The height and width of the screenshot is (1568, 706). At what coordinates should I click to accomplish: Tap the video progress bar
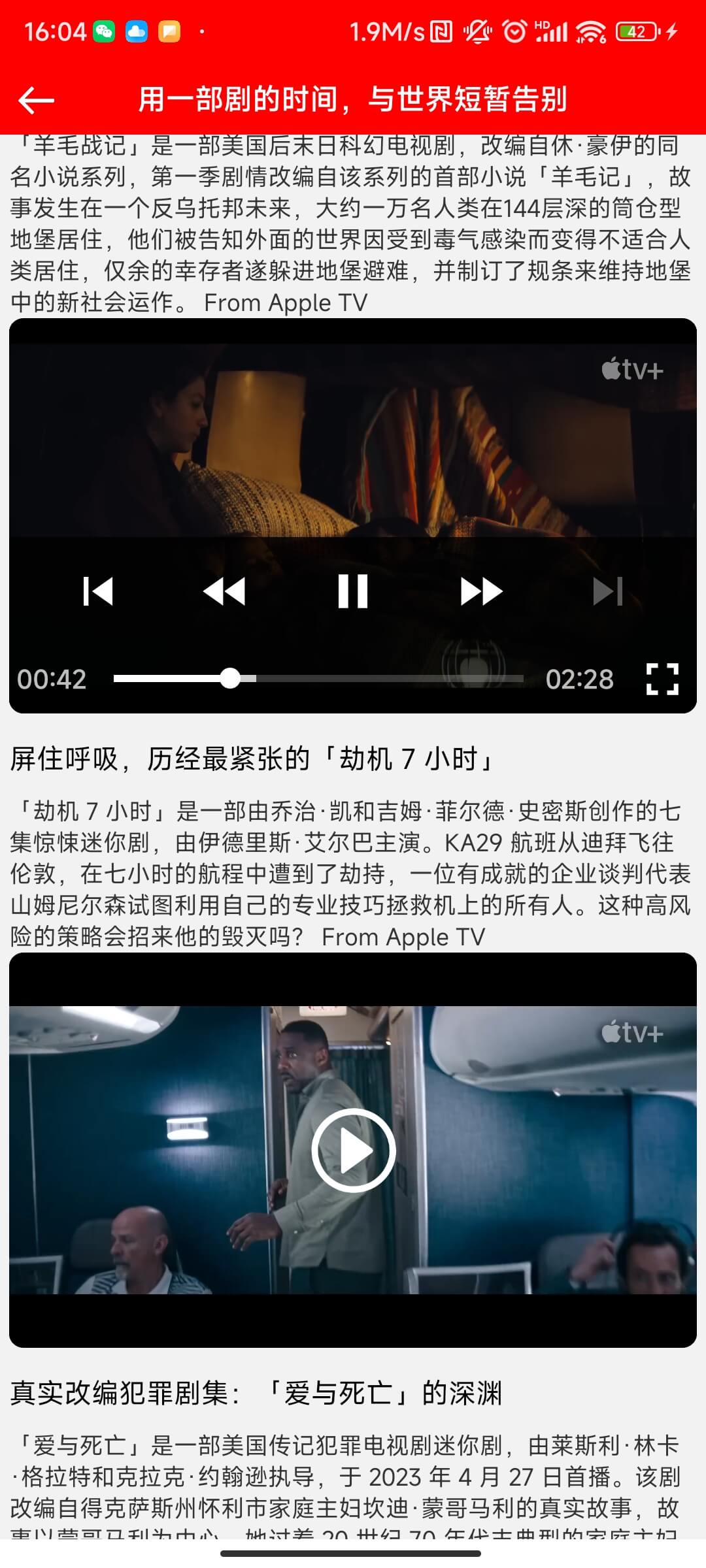tap(318, 679)
